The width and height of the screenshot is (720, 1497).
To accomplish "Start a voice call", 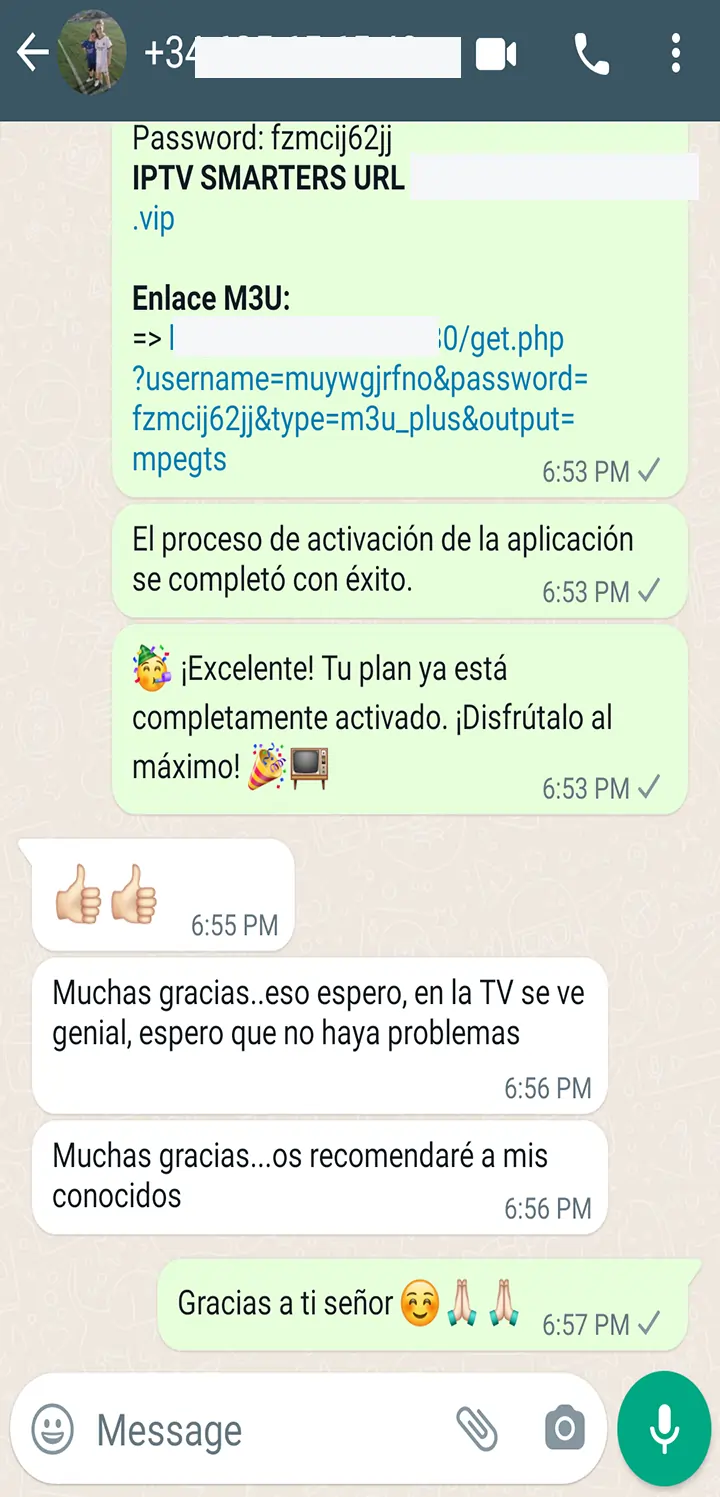I will point(591,54).
